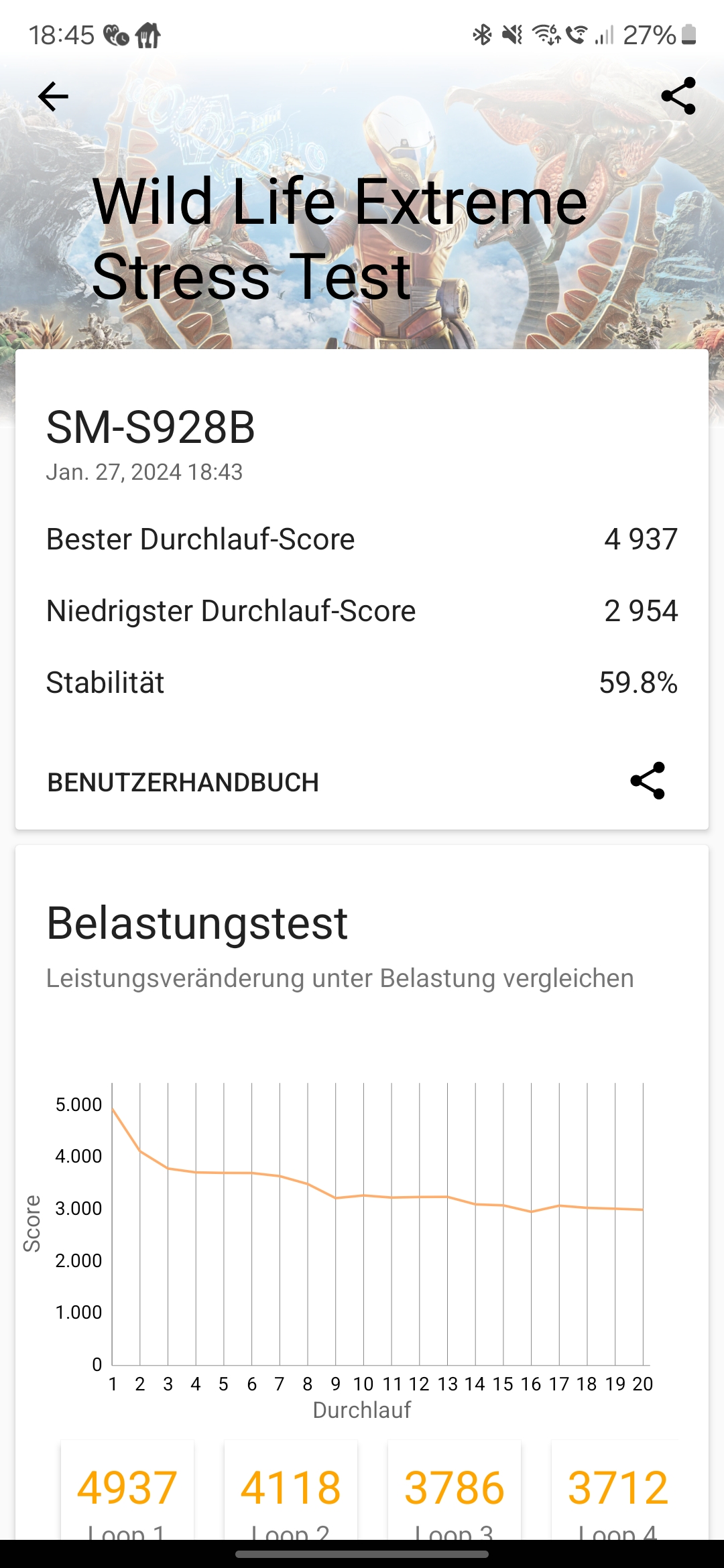724x1568 pixels.
Task: Open the BENUTZERHANDBUCH user guide
Action: [183, 782]
